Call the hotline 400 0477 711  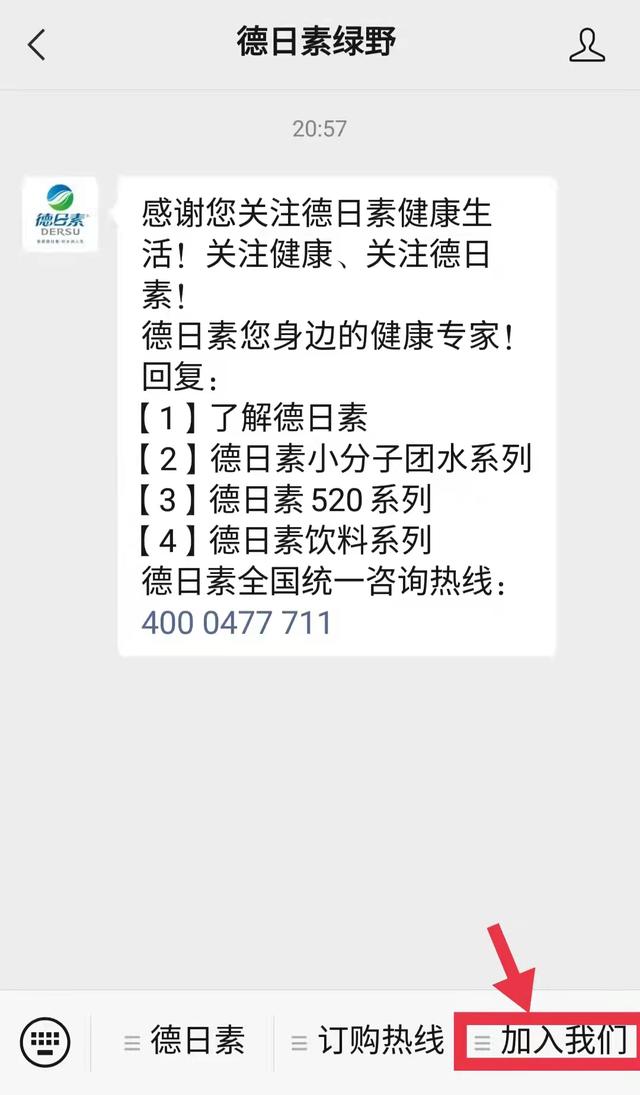tap(236, 623)
